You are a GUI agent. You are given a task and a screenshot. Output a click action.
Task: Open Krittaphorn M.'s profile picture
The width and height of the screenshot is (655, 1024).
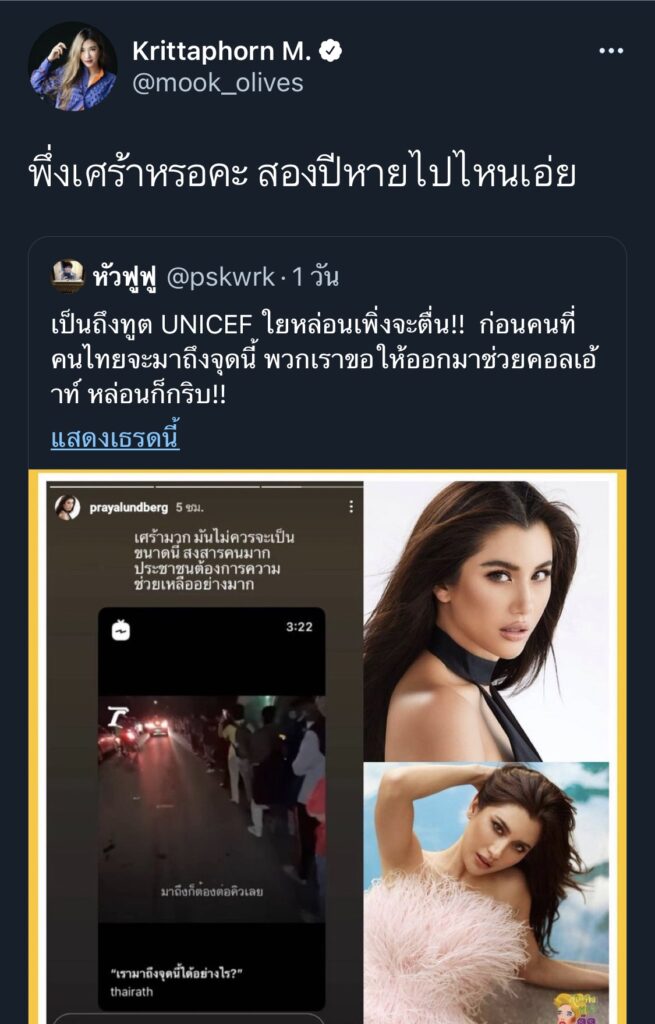(x=72, y=66)
